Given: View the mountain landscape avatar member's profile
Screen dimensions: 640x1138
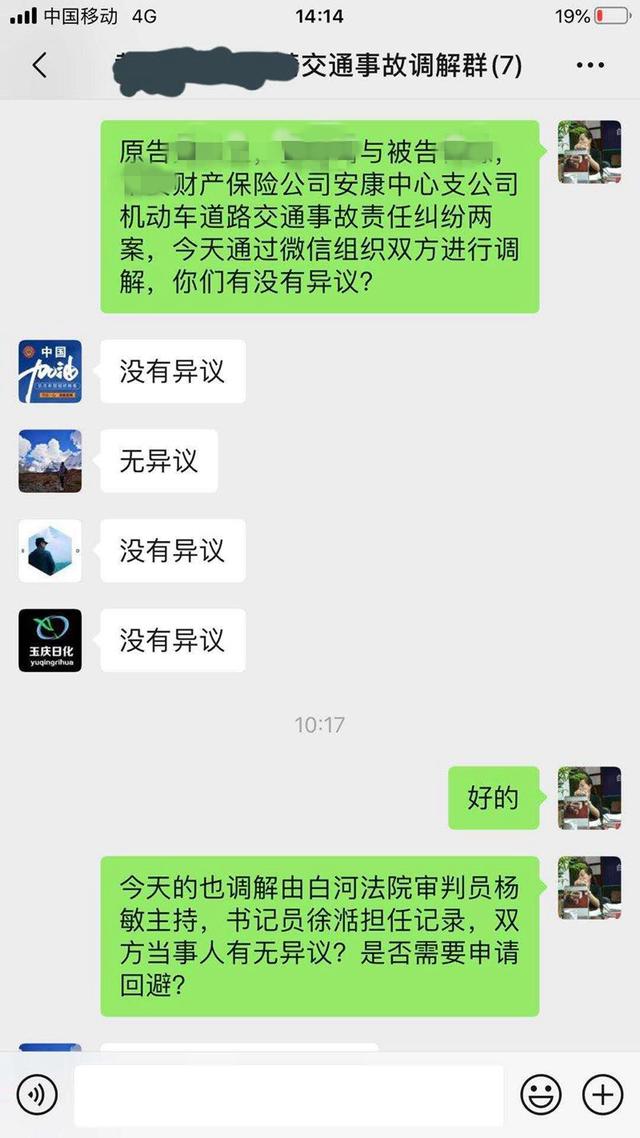Looking at the screenshot, I should click(x=50, y=461).
